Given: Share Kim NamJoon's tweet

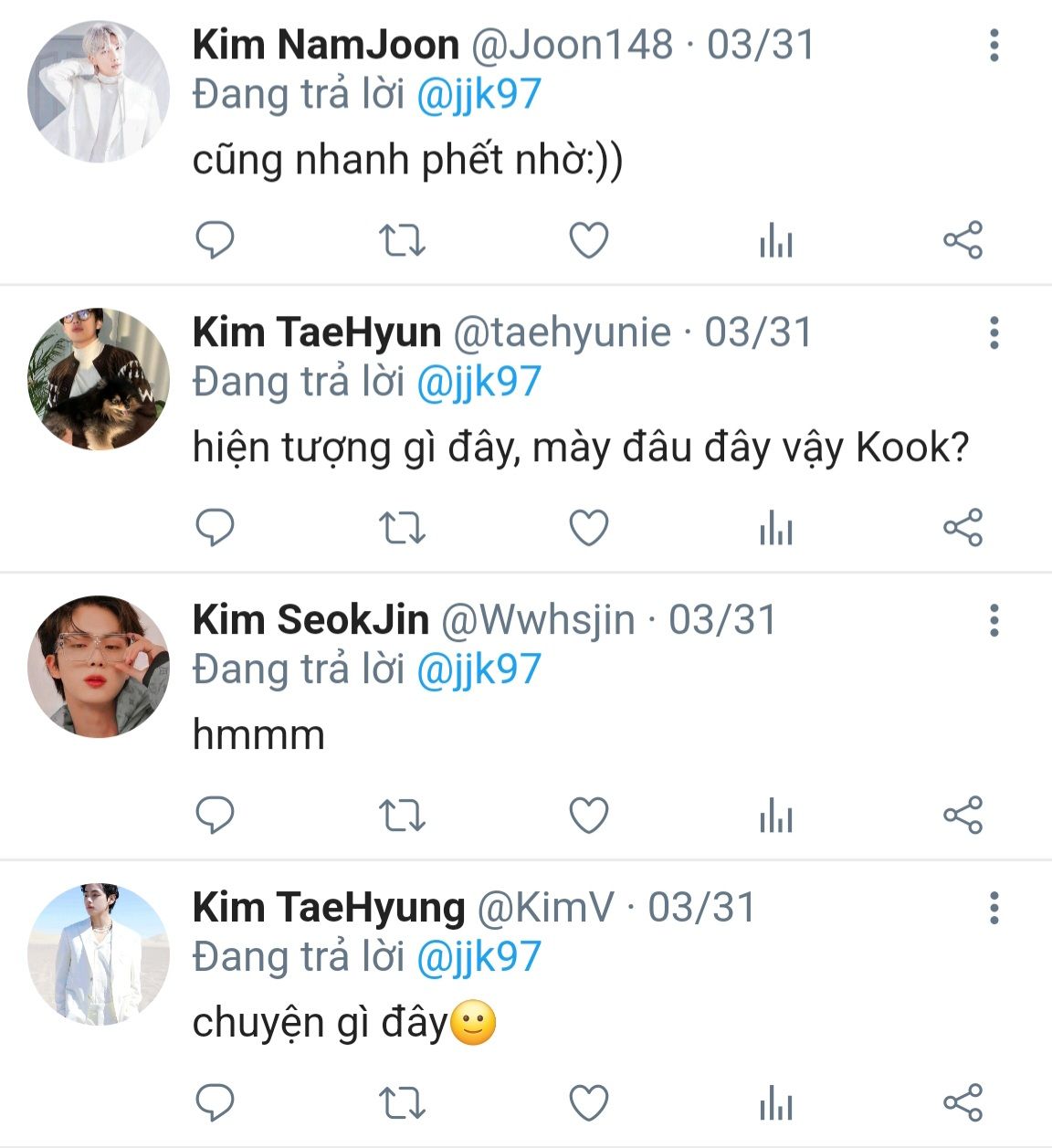Looking at the screenshot, I should coord(963,240).
